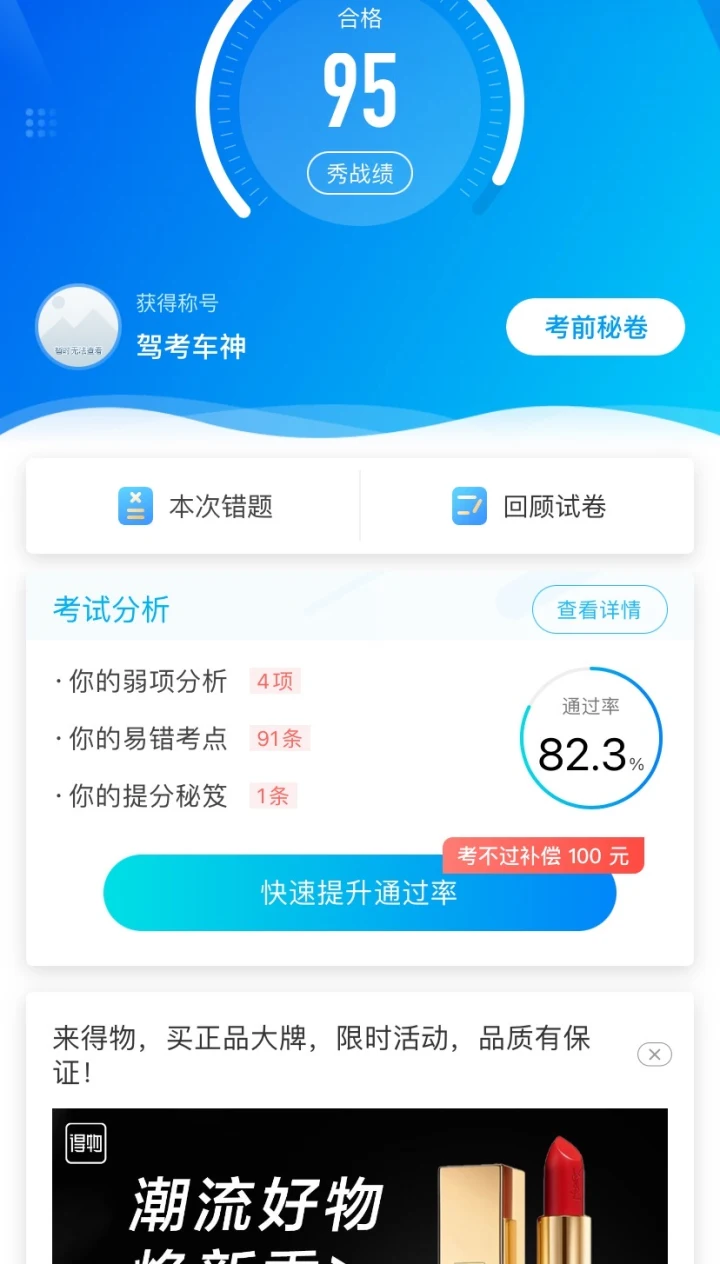
Task: Open the 得物 lipstick ad banner
Action: click(x=359, y=1190)
